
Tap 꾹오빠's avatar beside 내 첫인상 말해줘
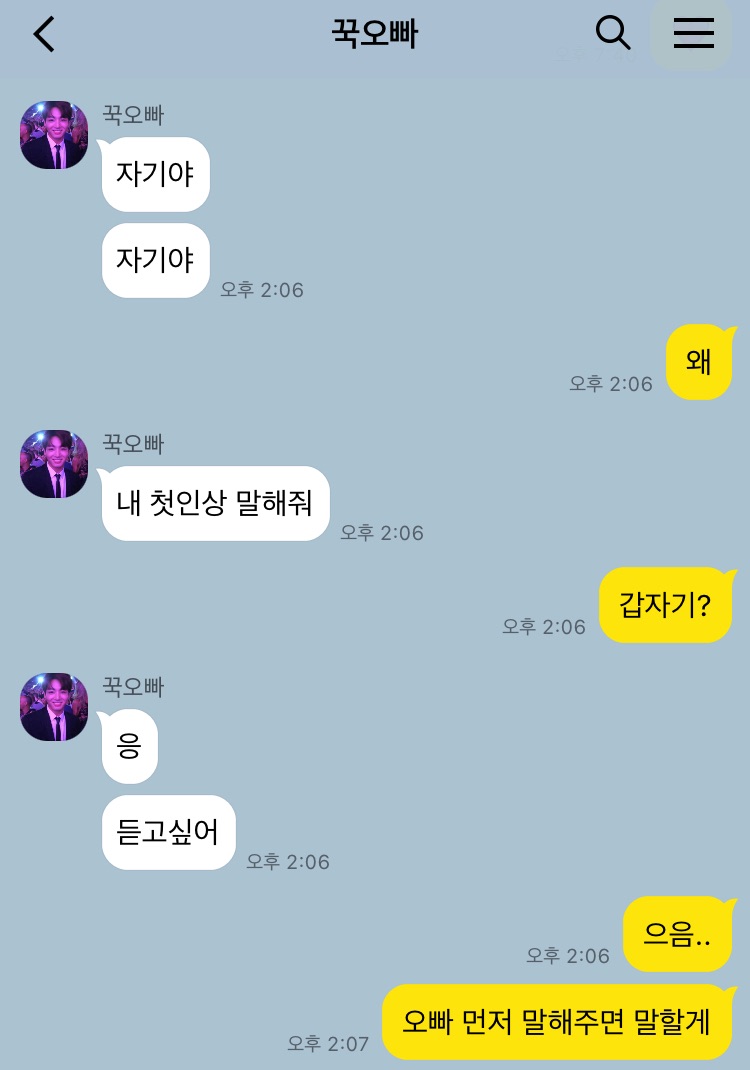click(x=54, y=464)
